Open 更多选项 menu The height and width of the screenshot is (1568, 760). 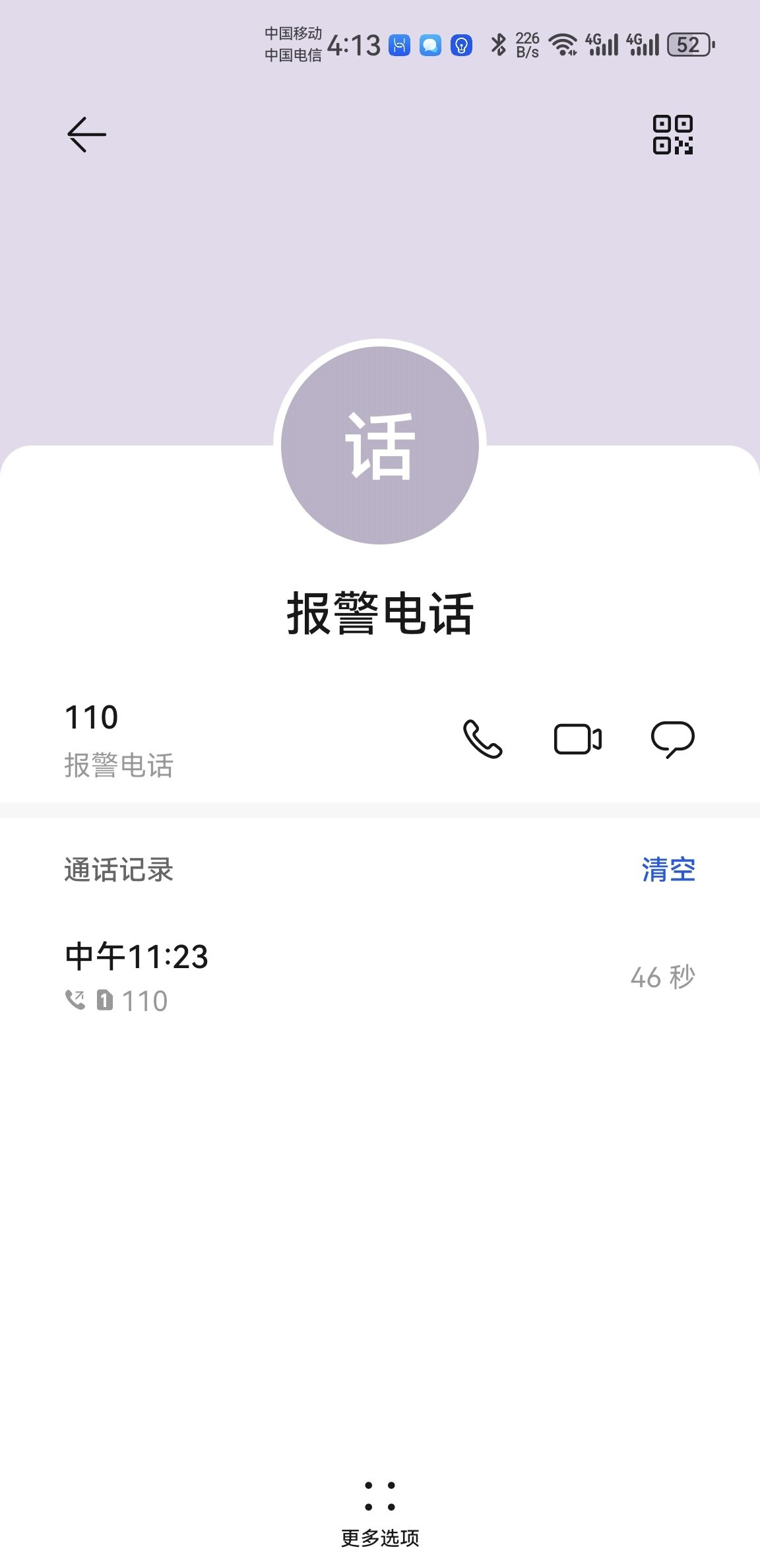click(380, 1513)
